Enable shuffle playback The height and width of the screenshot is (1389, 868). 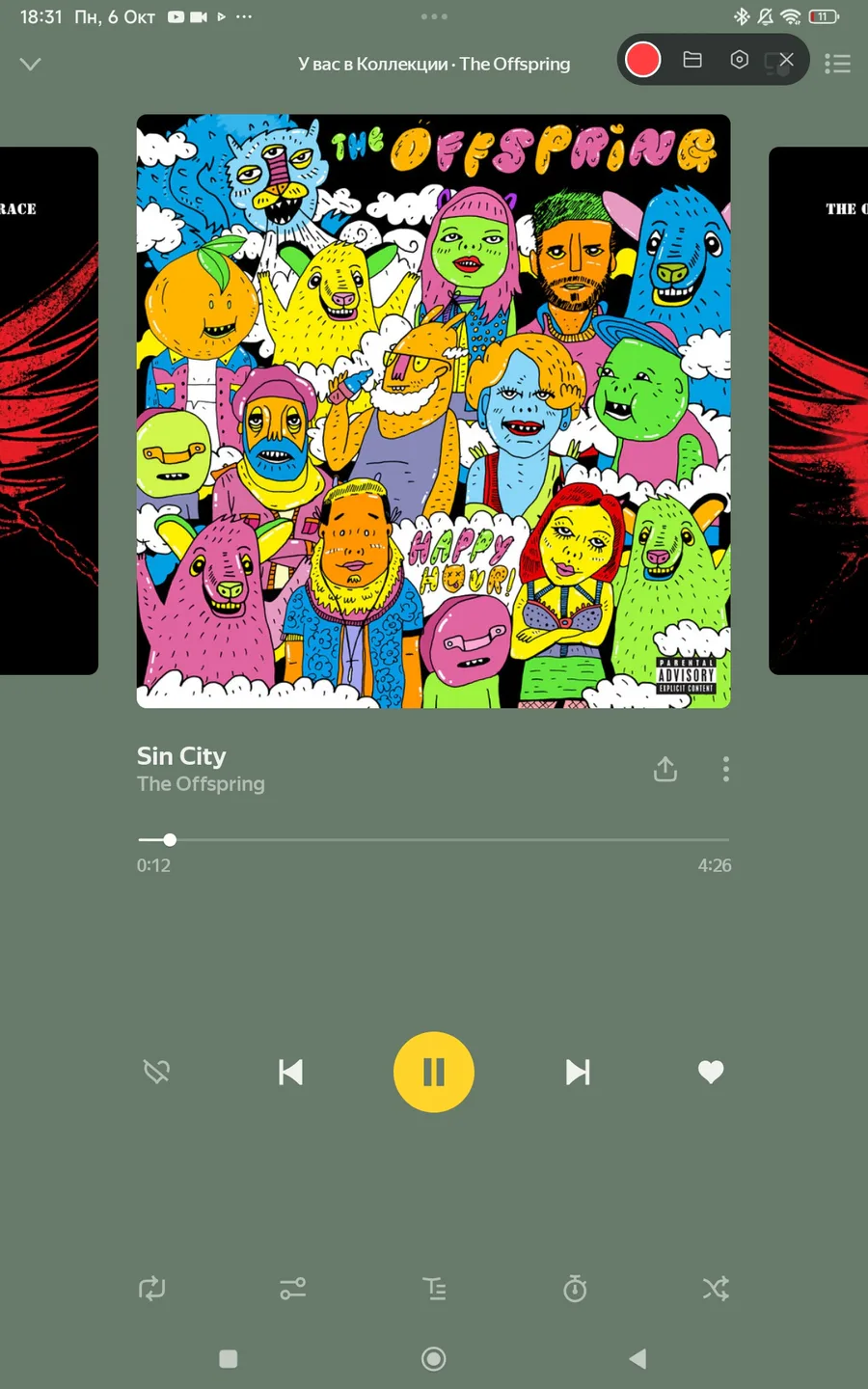click(x=716, y=1289)
